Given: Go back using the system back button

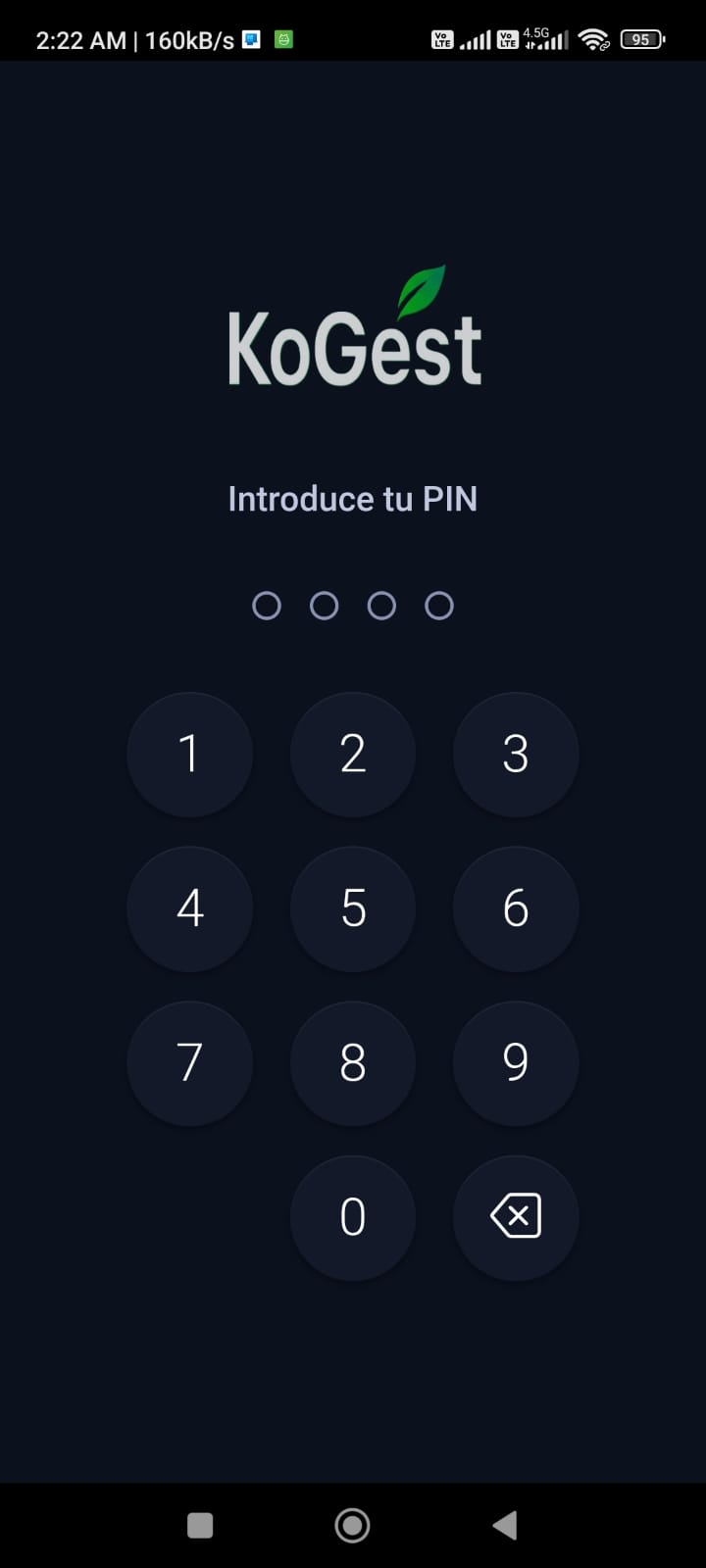Looking at the screenshot, I should [x=505, y=1525].
